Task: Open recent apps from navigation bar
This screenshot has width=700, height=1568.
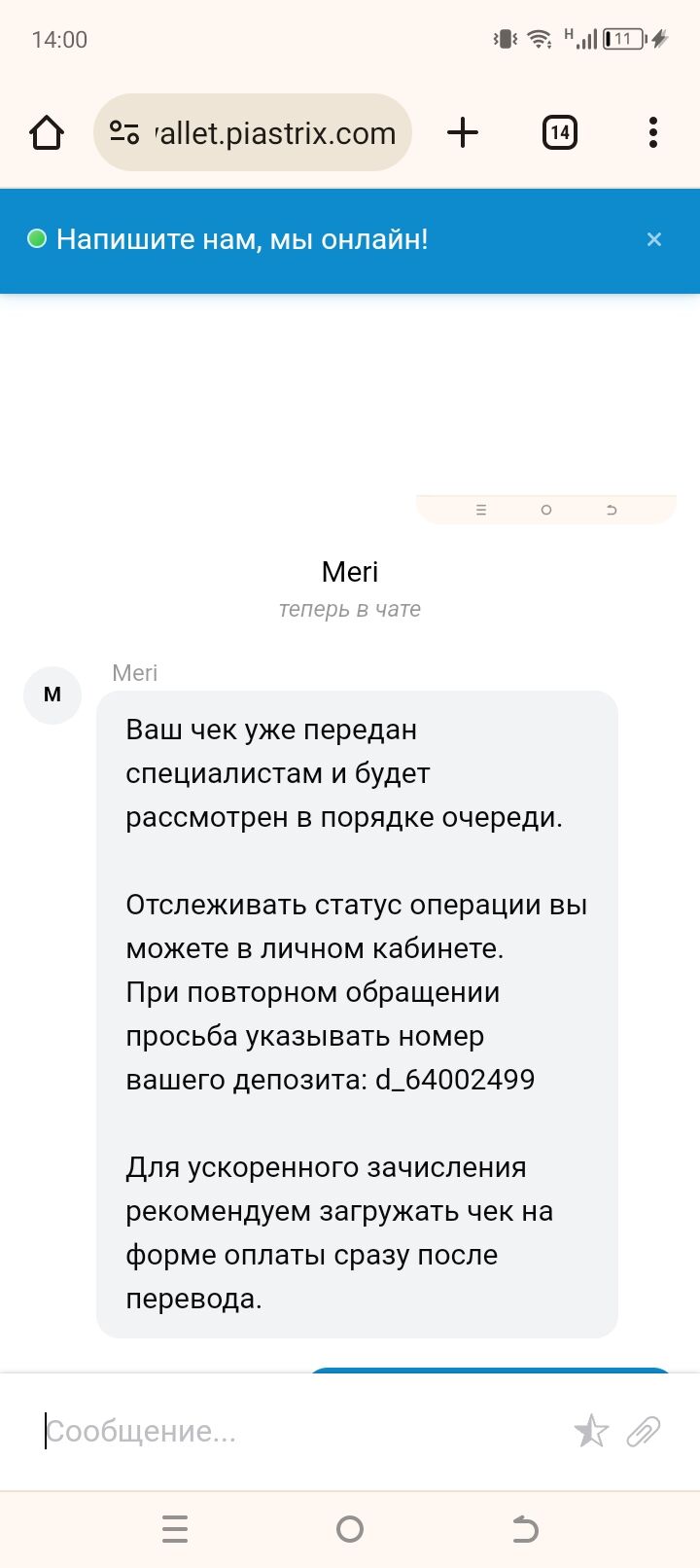Action: [x=175, y=1529]
